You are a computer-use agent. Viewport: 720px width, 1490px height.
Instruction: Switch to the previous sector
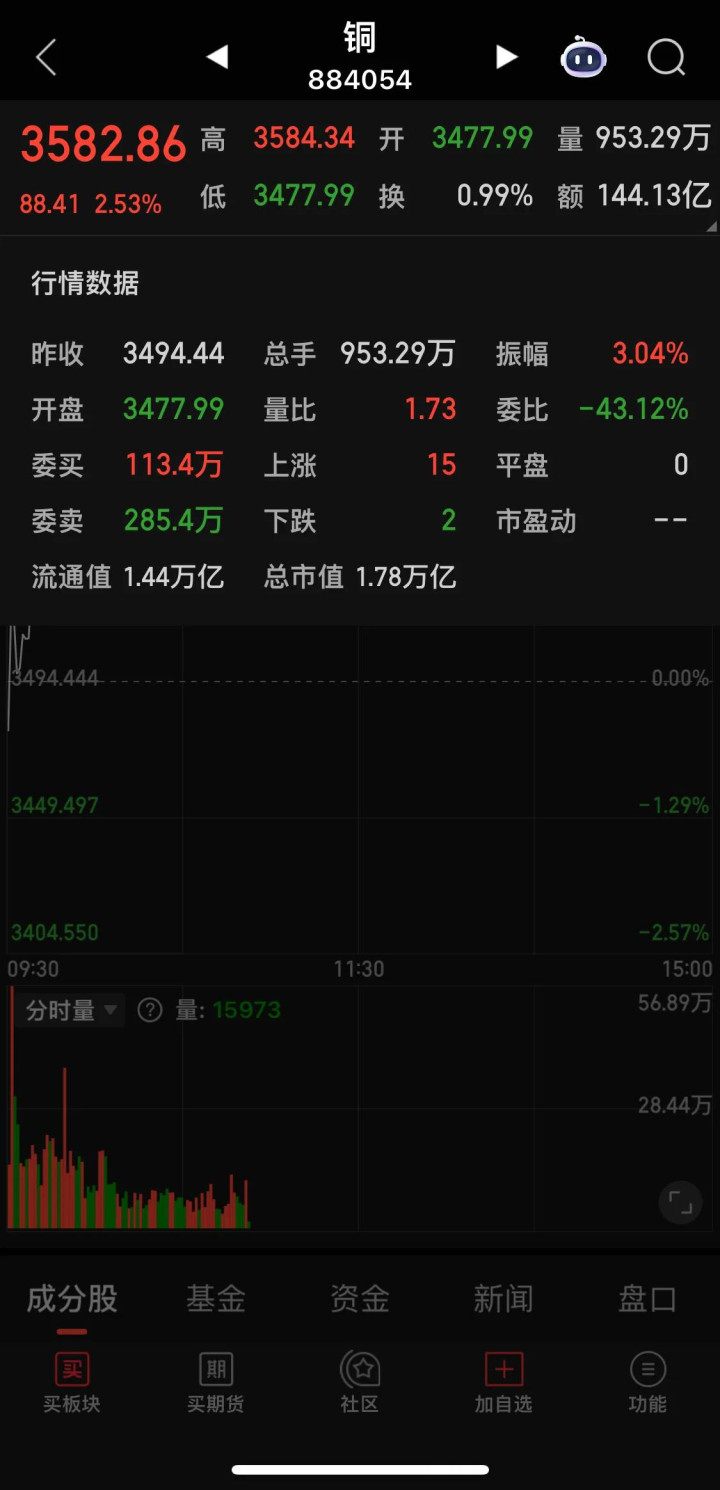tap(217, 58)
